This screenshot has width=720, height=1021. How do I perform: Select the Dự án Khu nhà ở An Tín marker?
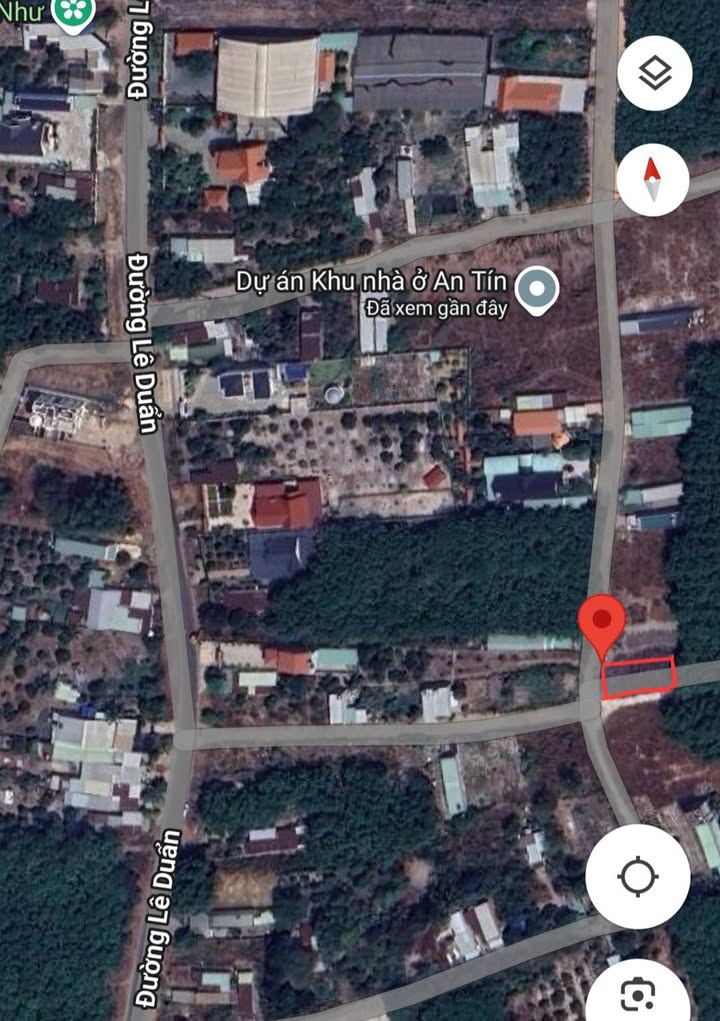click(541, 291)
